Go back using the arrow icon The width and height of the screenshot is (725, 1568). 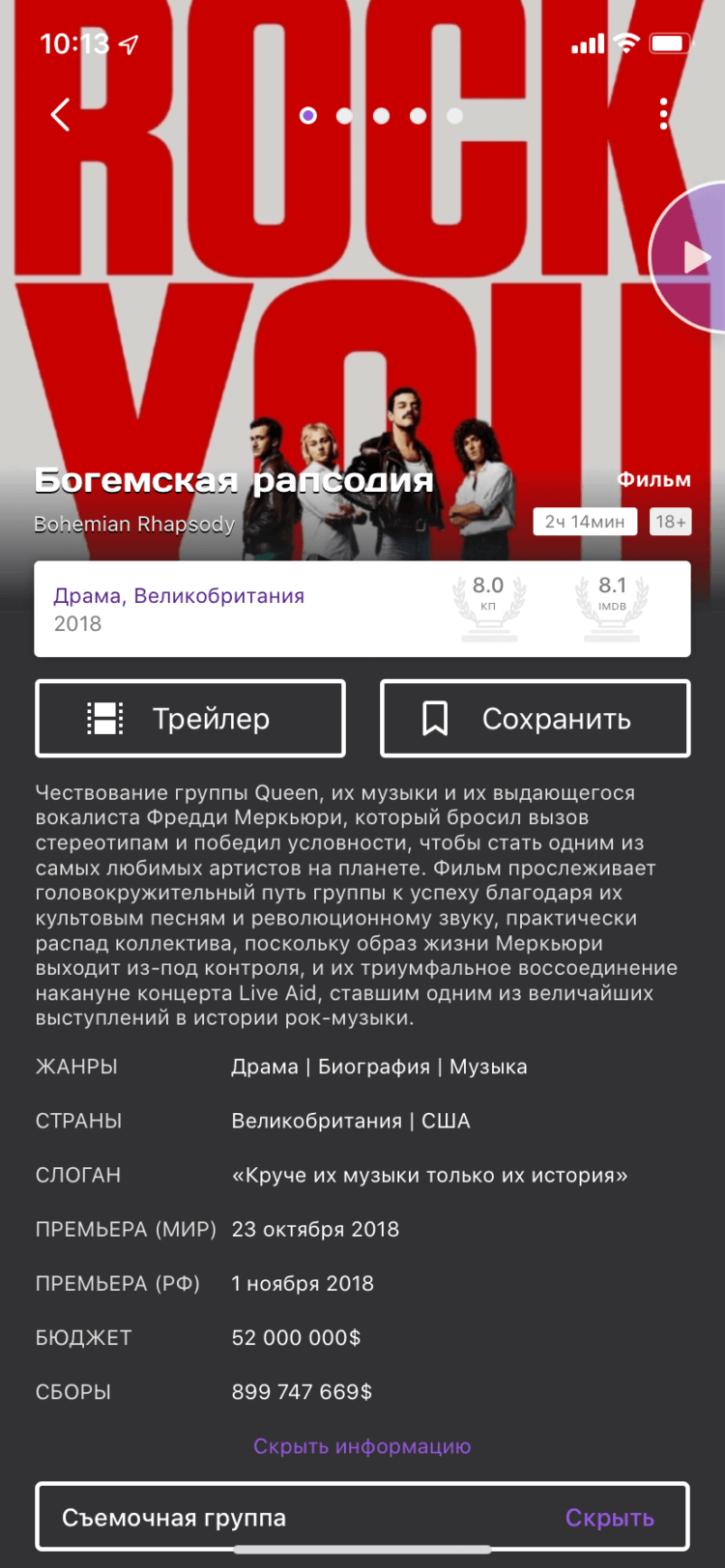pyautogui.click(x=60, y=115)
